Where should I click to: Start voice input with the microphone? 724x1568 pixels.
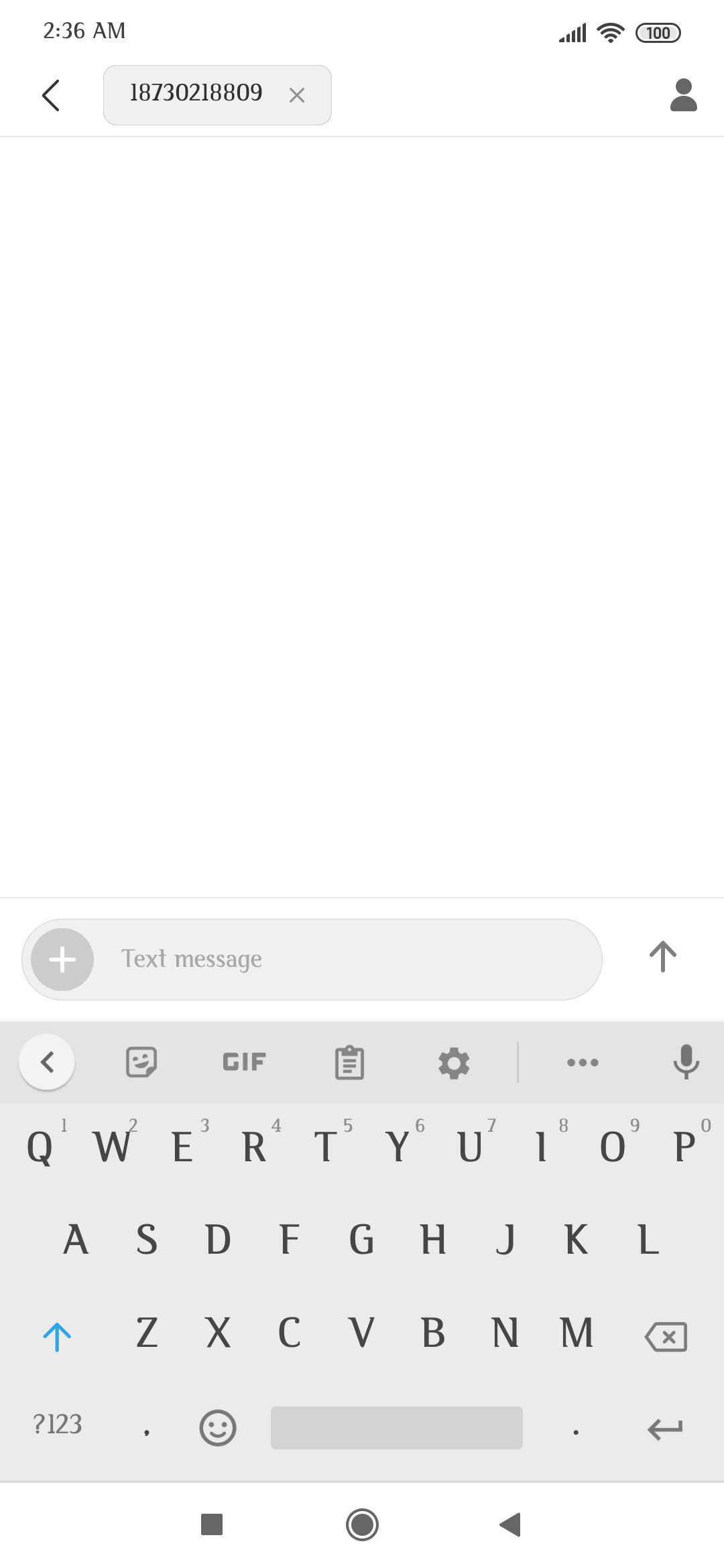coord(686,1062)
